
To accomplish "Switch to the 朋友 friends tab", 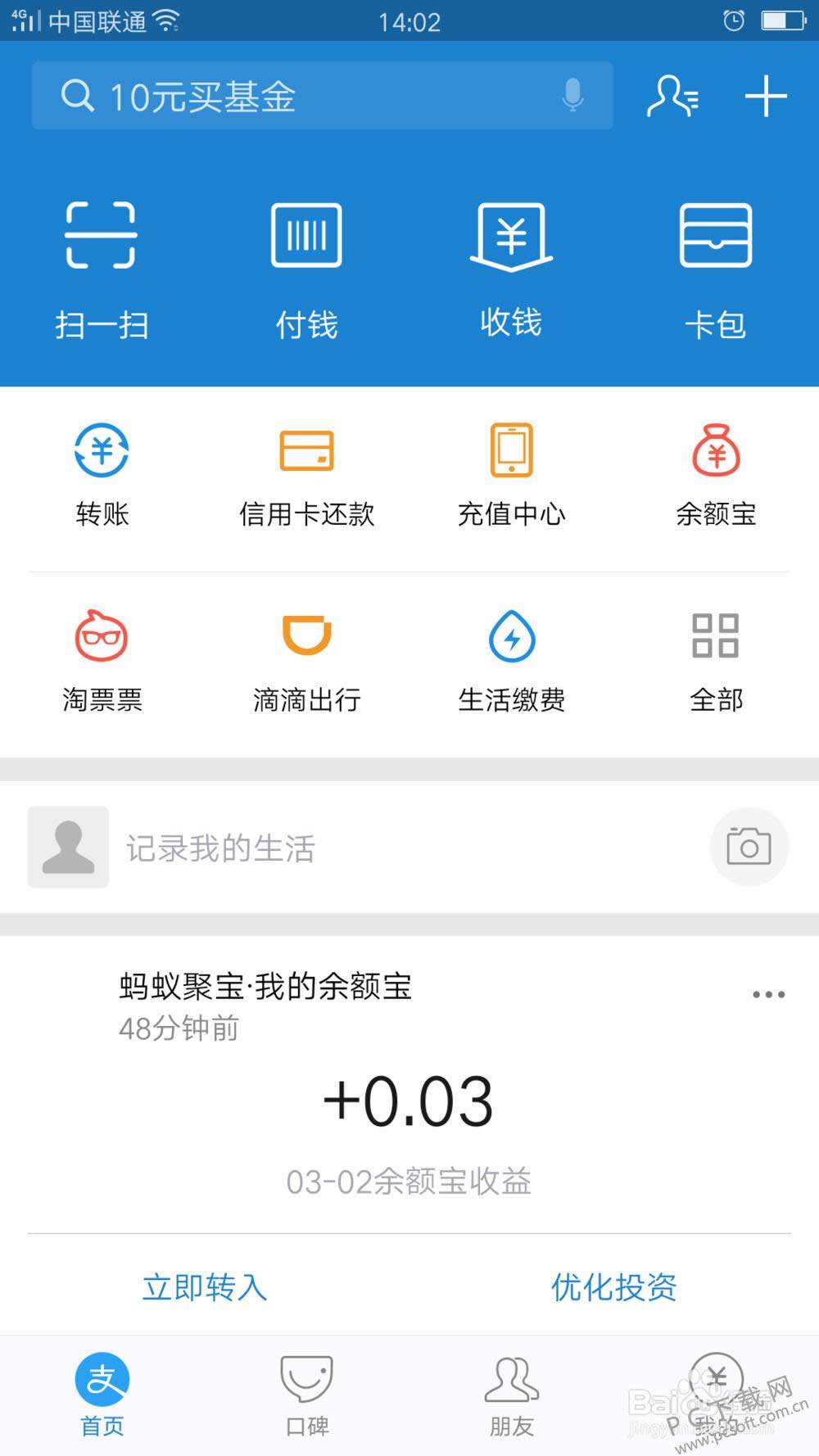I will click(510, 1392).
